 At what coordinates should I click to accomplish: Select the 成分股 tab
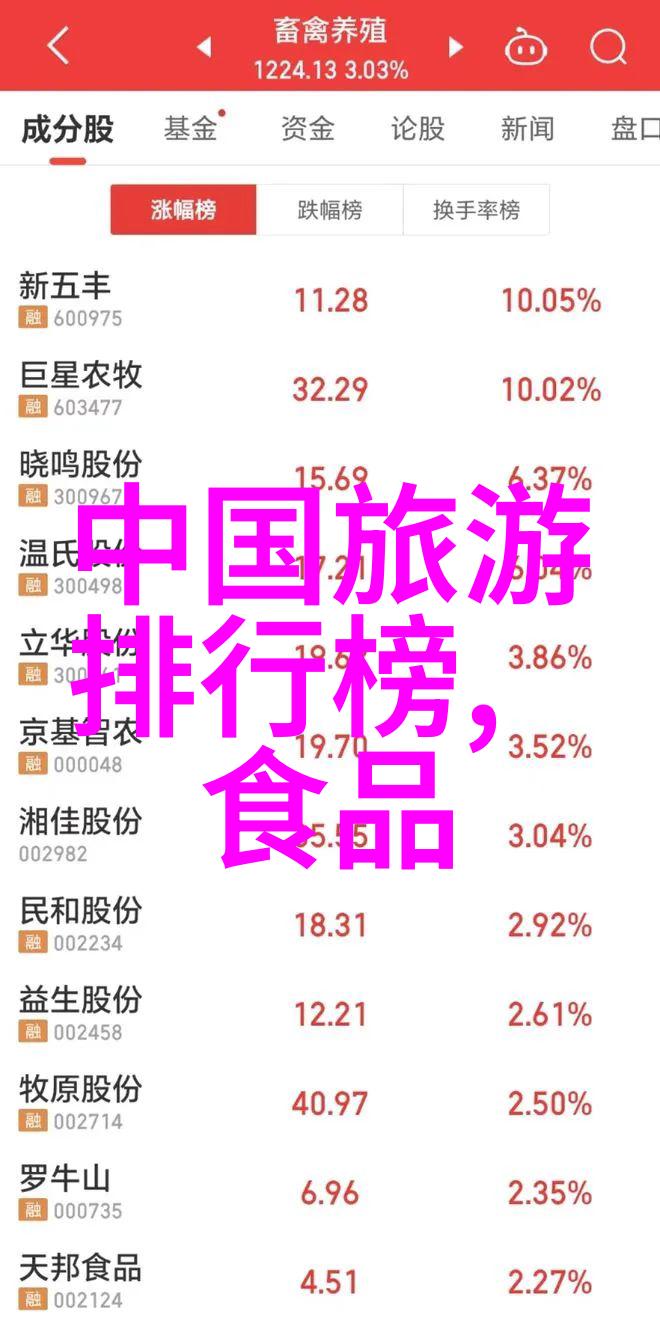click(x=68, y=129)
